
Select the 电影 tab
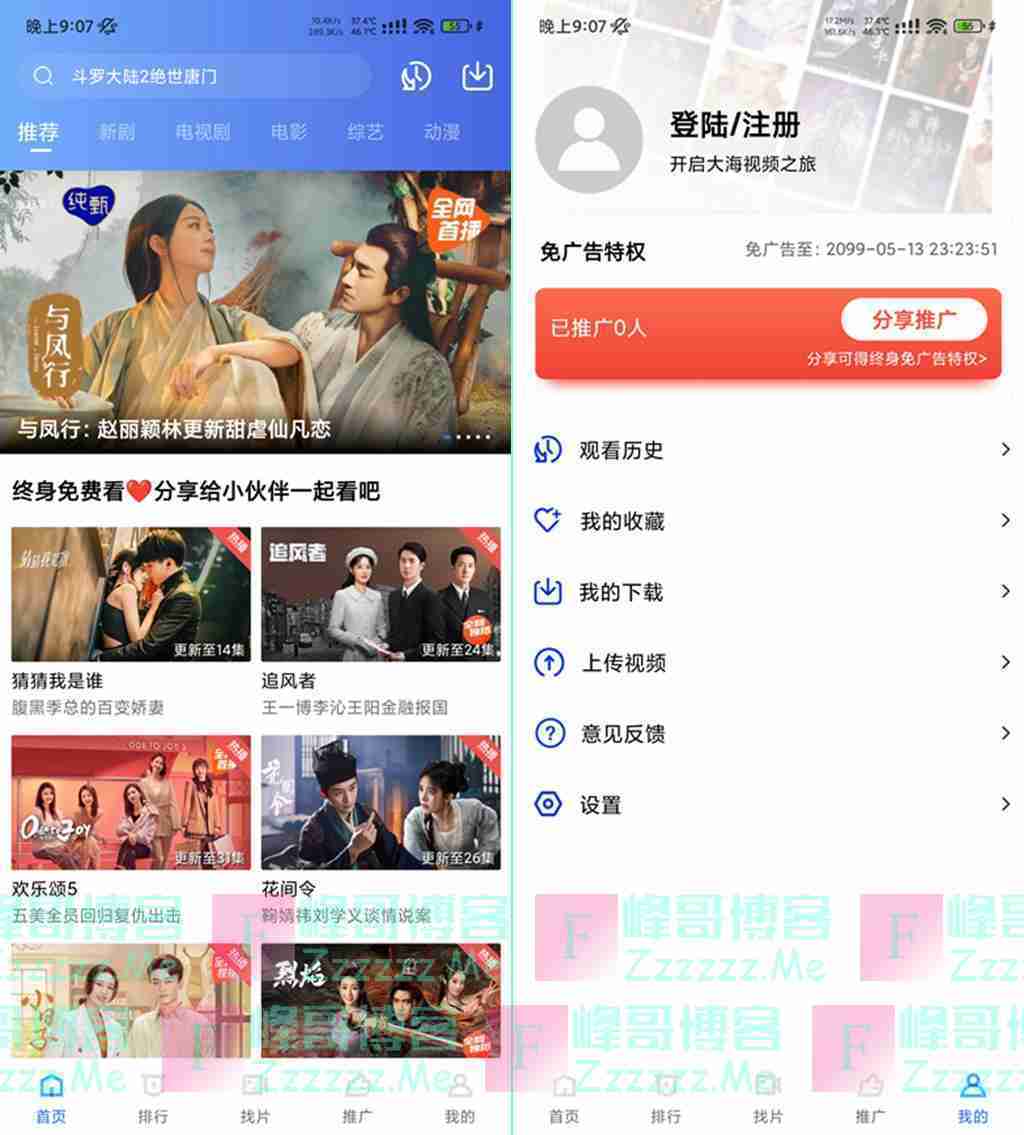click(x=288, y=132)
